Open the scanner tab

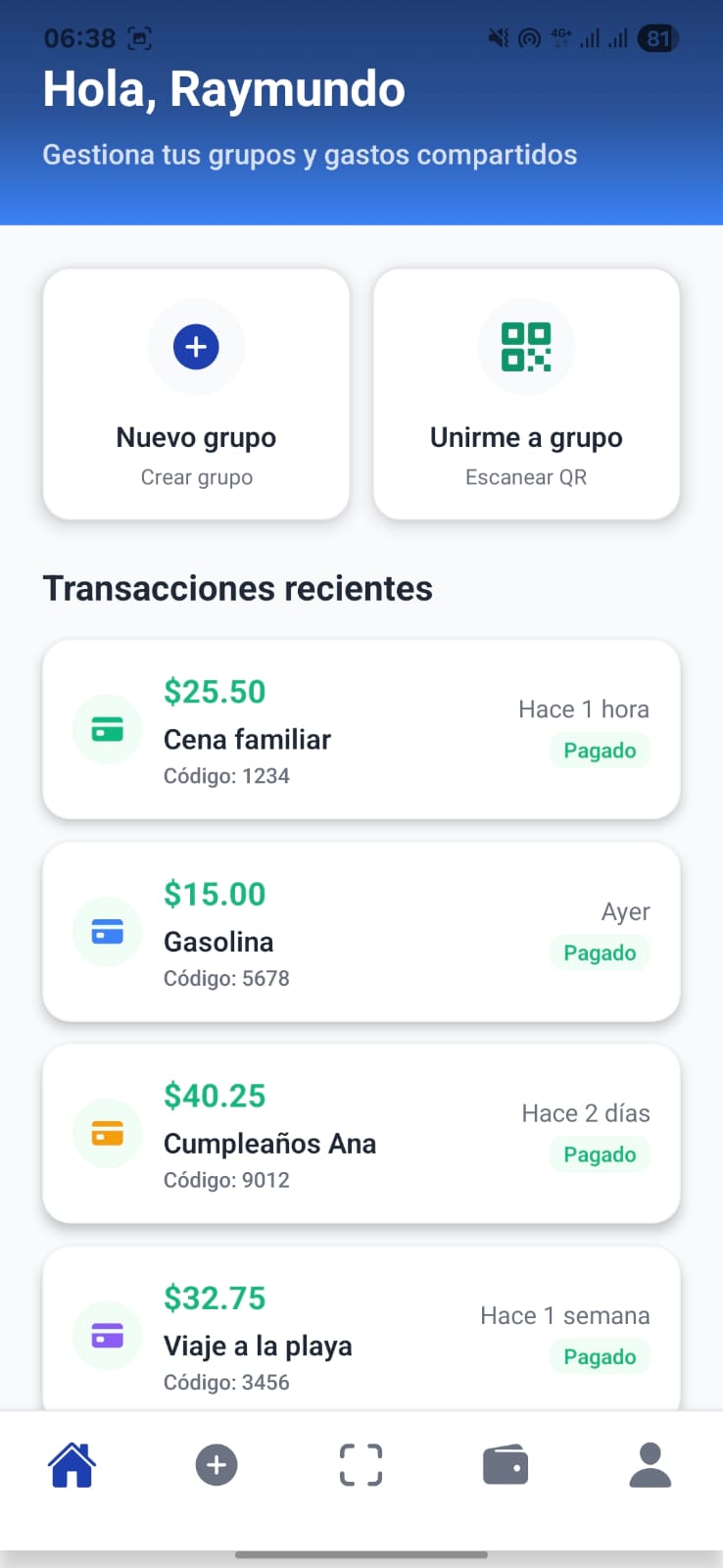[361, 1465]
